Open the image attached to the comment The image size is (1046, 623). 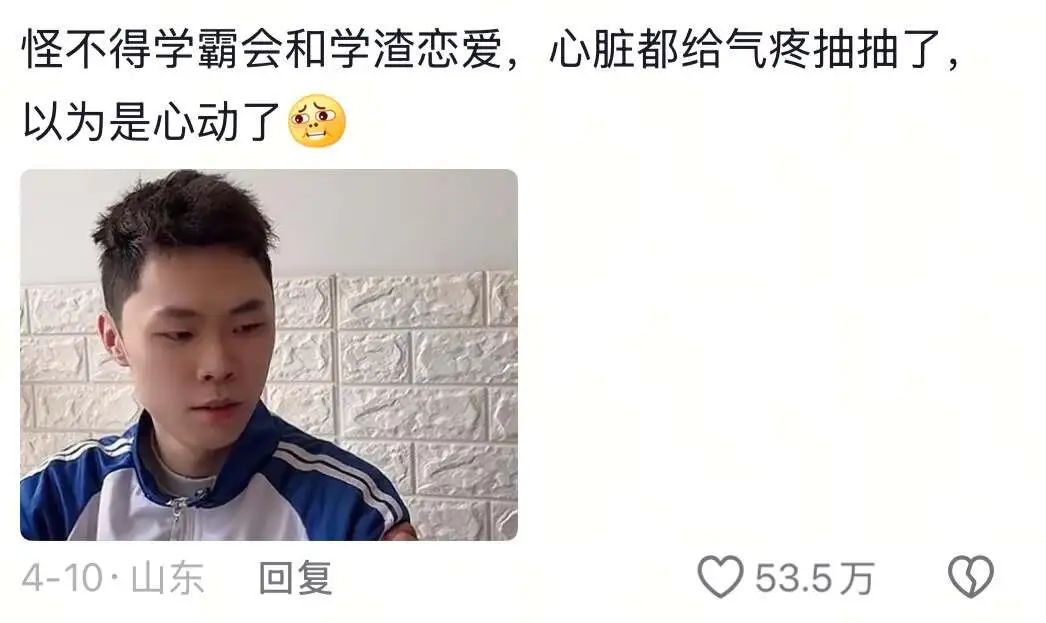[x=268, y=354]
